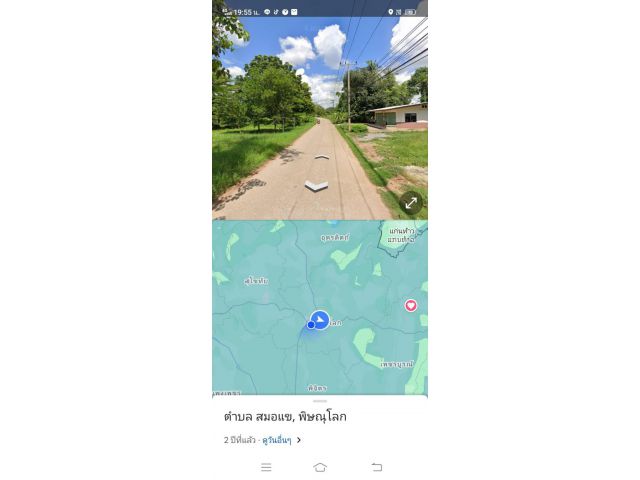This screenshot has width=640, height=480.
Task: Go to the phone home screen
Action: click(320, 467)
